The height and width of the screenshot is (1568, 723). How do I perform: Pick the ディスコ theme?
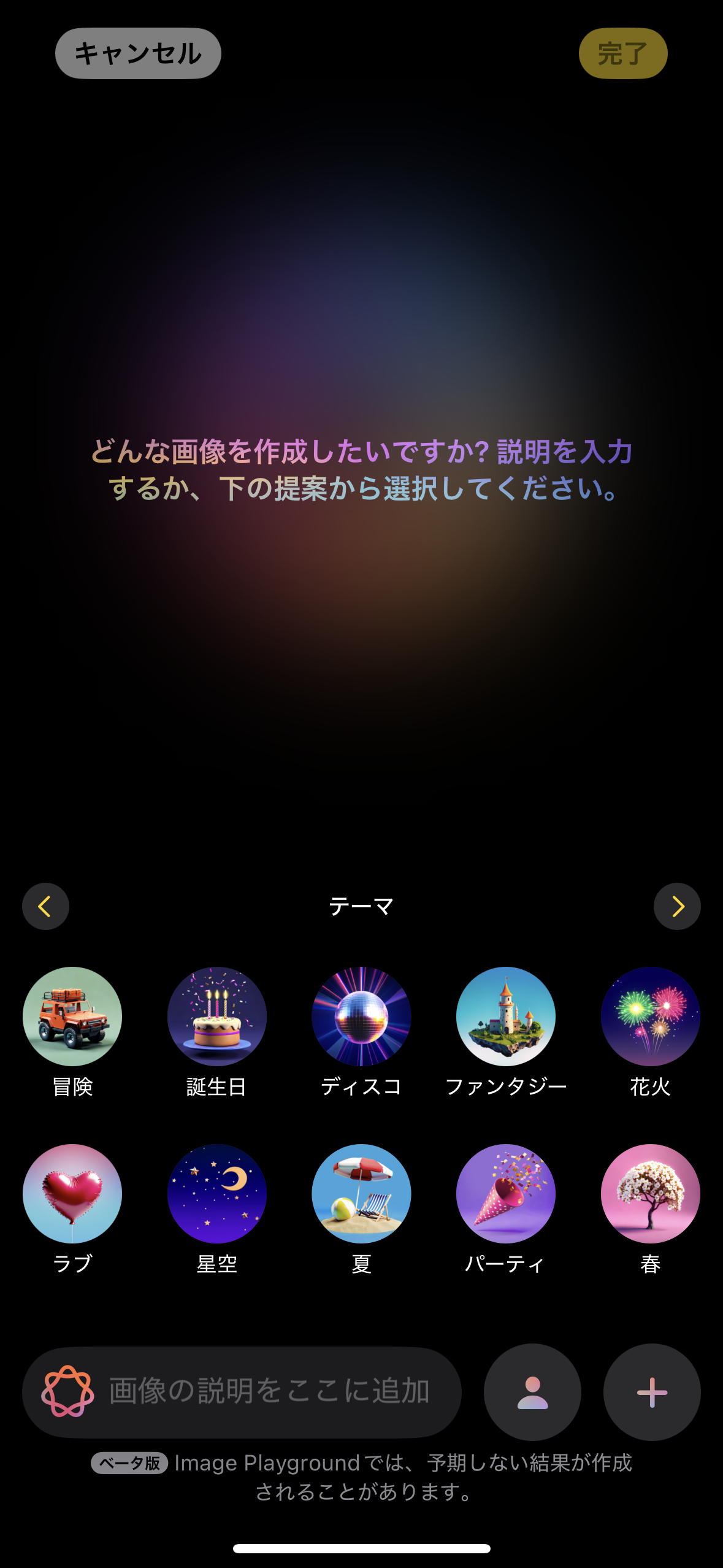pos(361,1017)
